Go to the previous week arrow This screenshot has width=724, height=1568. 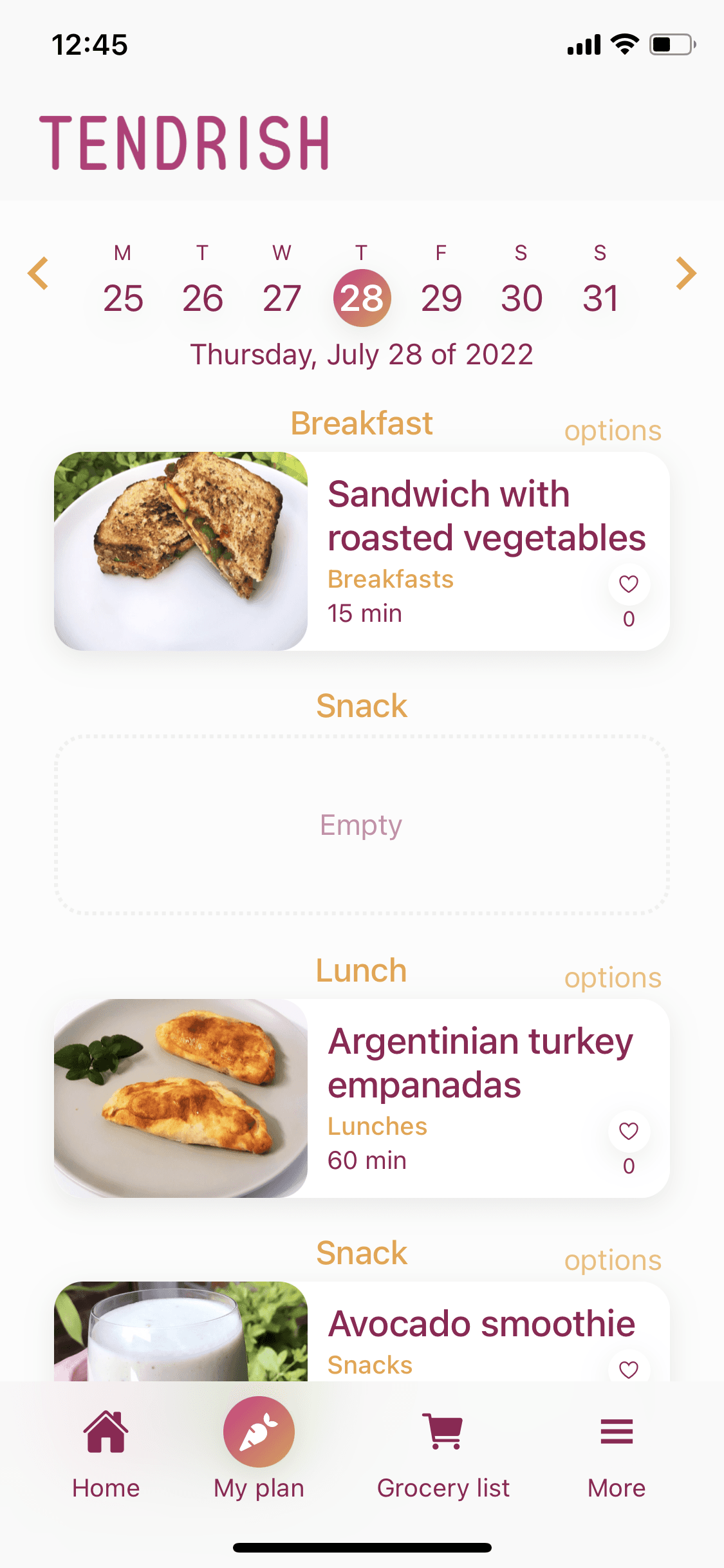38,274
